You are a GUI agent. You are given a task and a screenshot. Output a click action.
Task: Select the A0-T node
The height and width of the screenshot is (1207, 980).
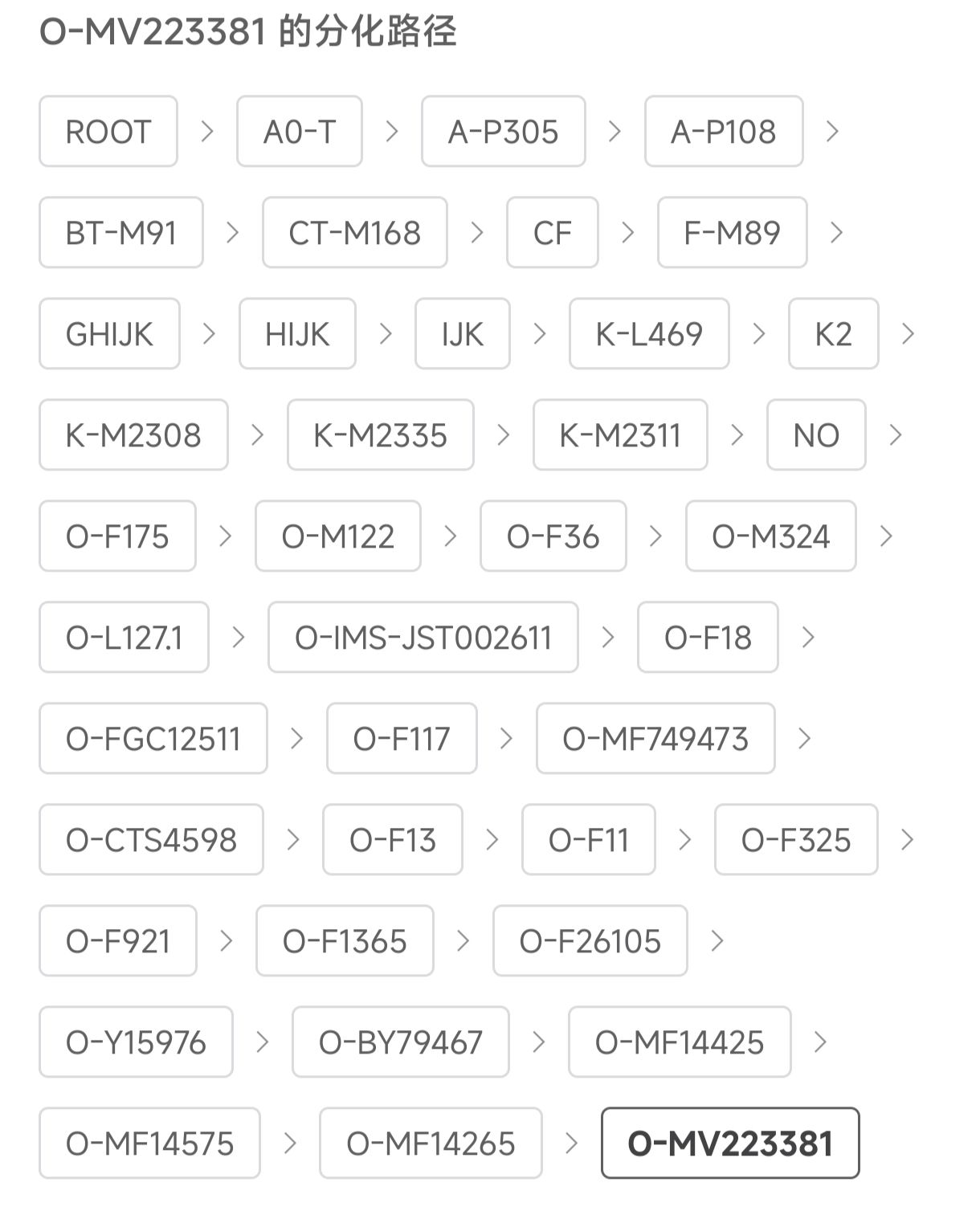click(x=299, y=132)
